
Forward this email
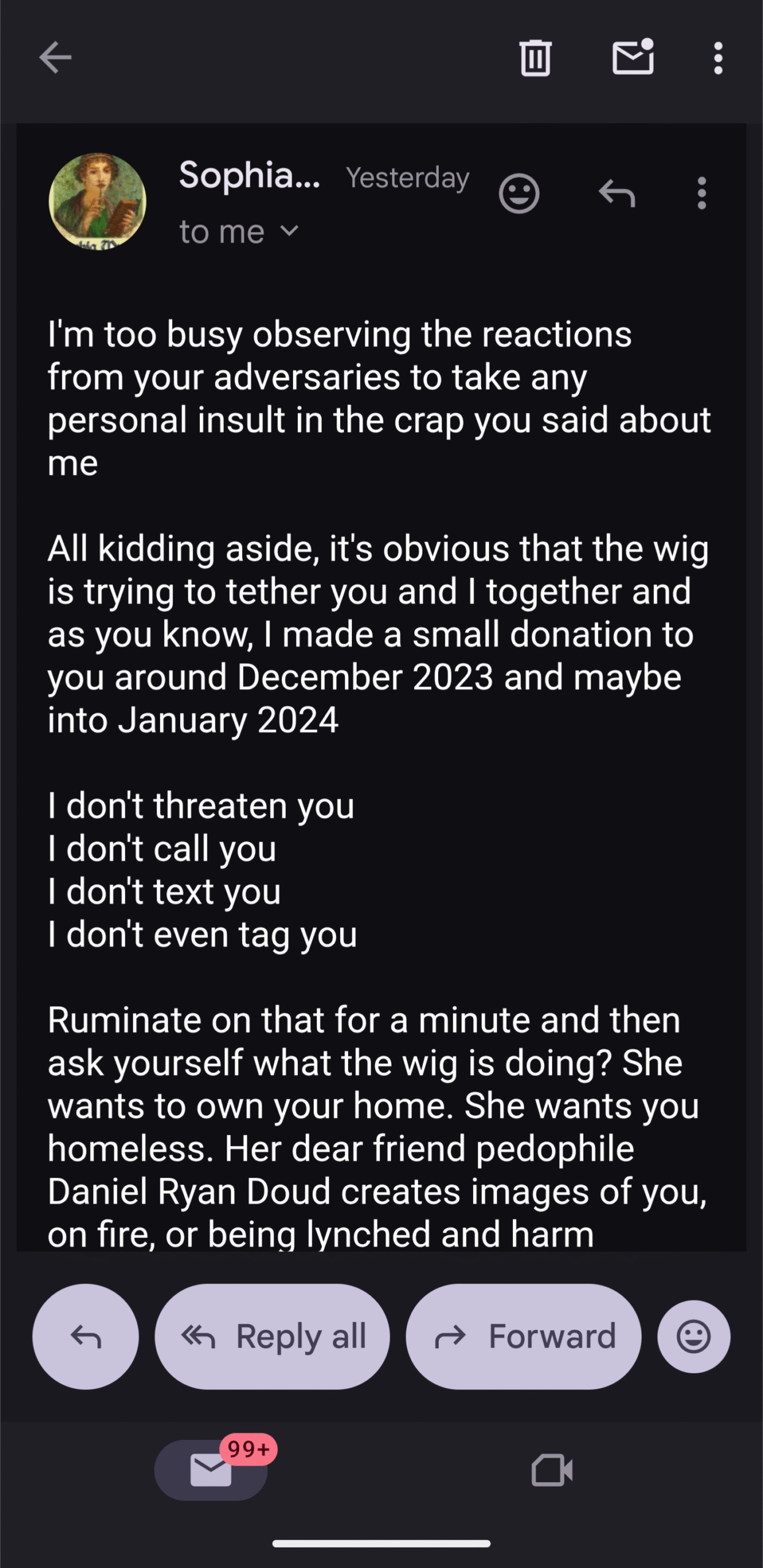click(x=523, y=1336)
